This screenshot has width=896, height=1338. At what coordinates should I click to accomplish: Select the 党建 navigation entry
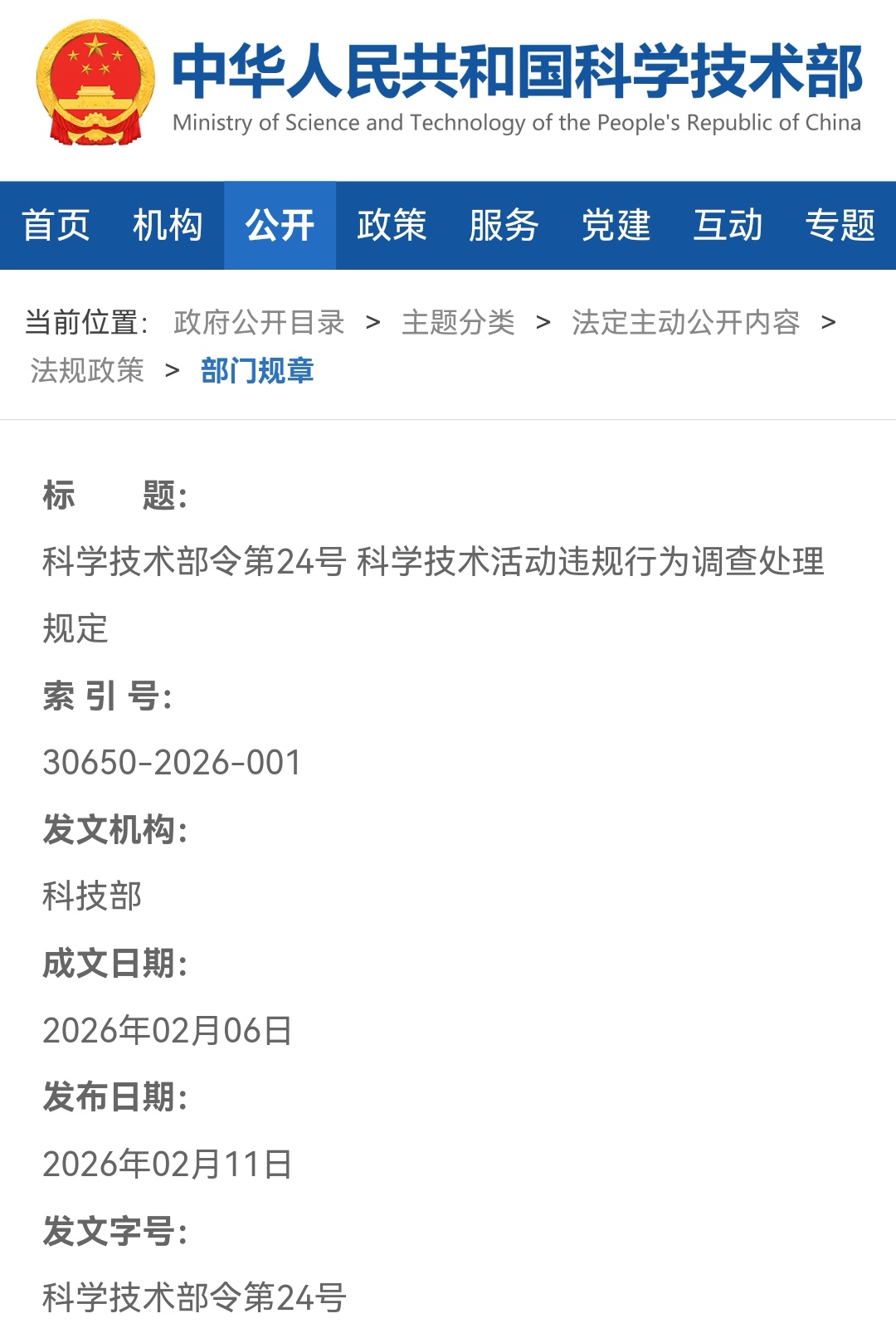(x=614, y=226)
